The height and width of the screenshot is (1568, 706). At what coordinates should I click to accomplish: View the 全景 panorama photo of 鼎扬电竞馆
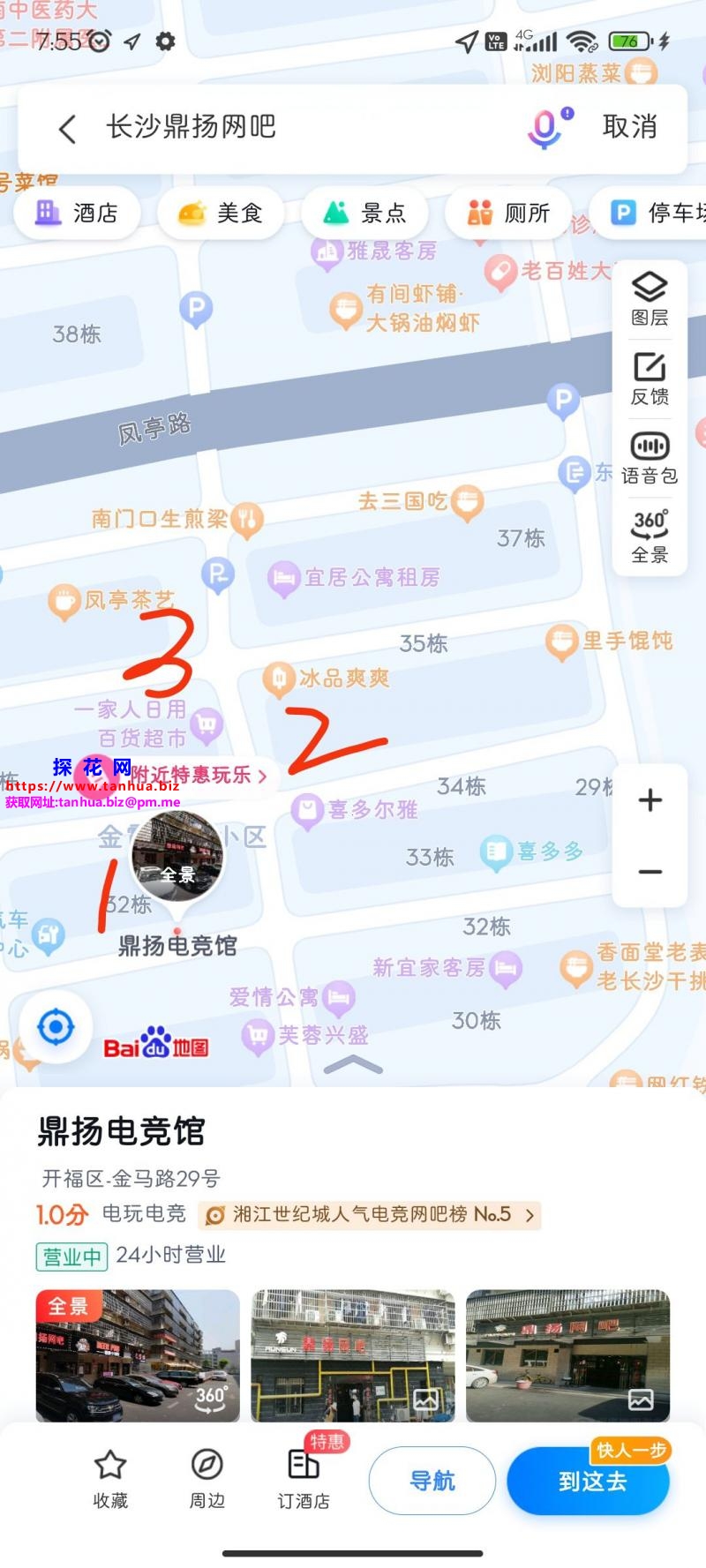click(138, 1355)
